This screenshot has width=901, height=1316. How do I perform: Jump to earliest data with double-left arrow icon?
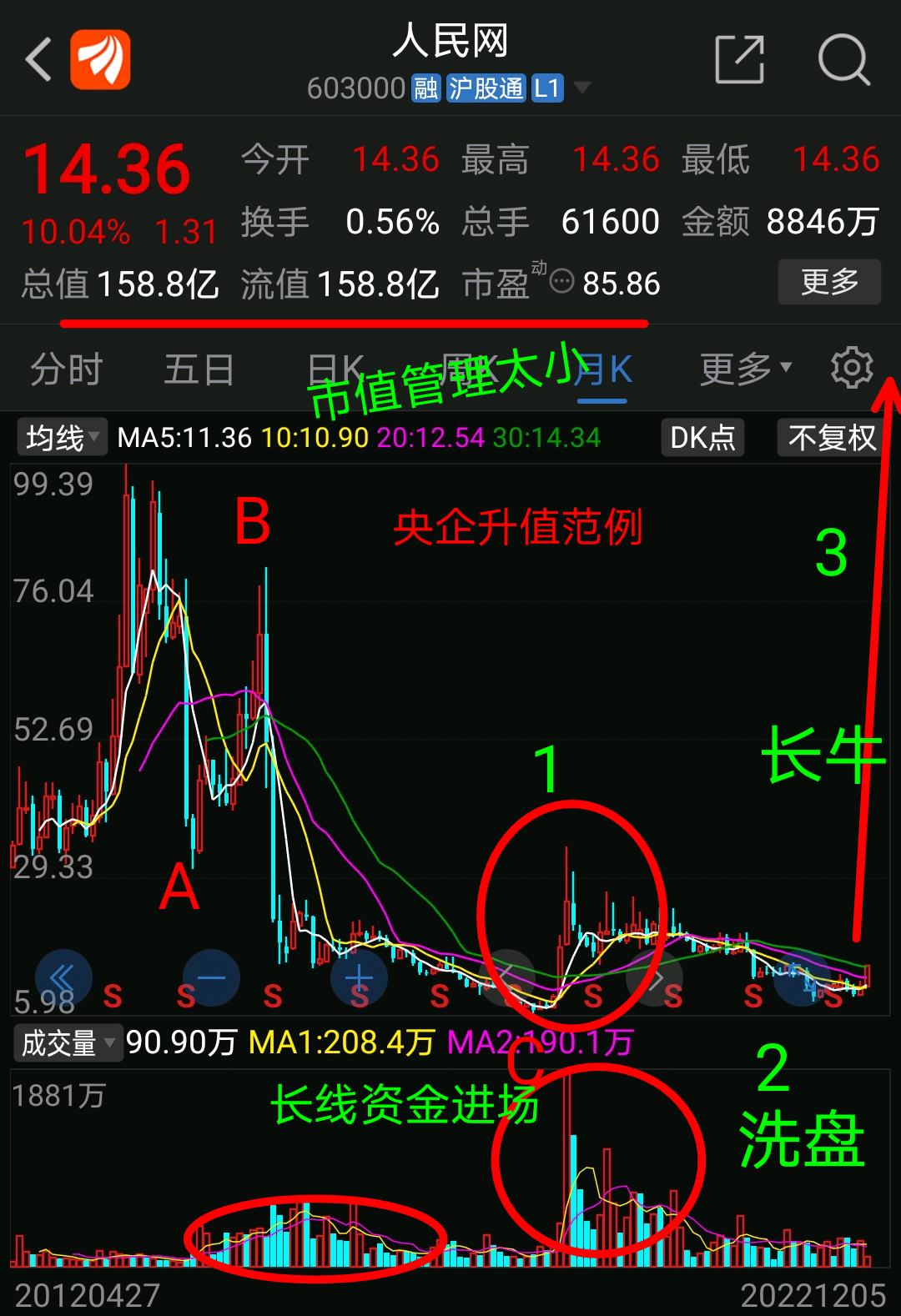[63, 977]
